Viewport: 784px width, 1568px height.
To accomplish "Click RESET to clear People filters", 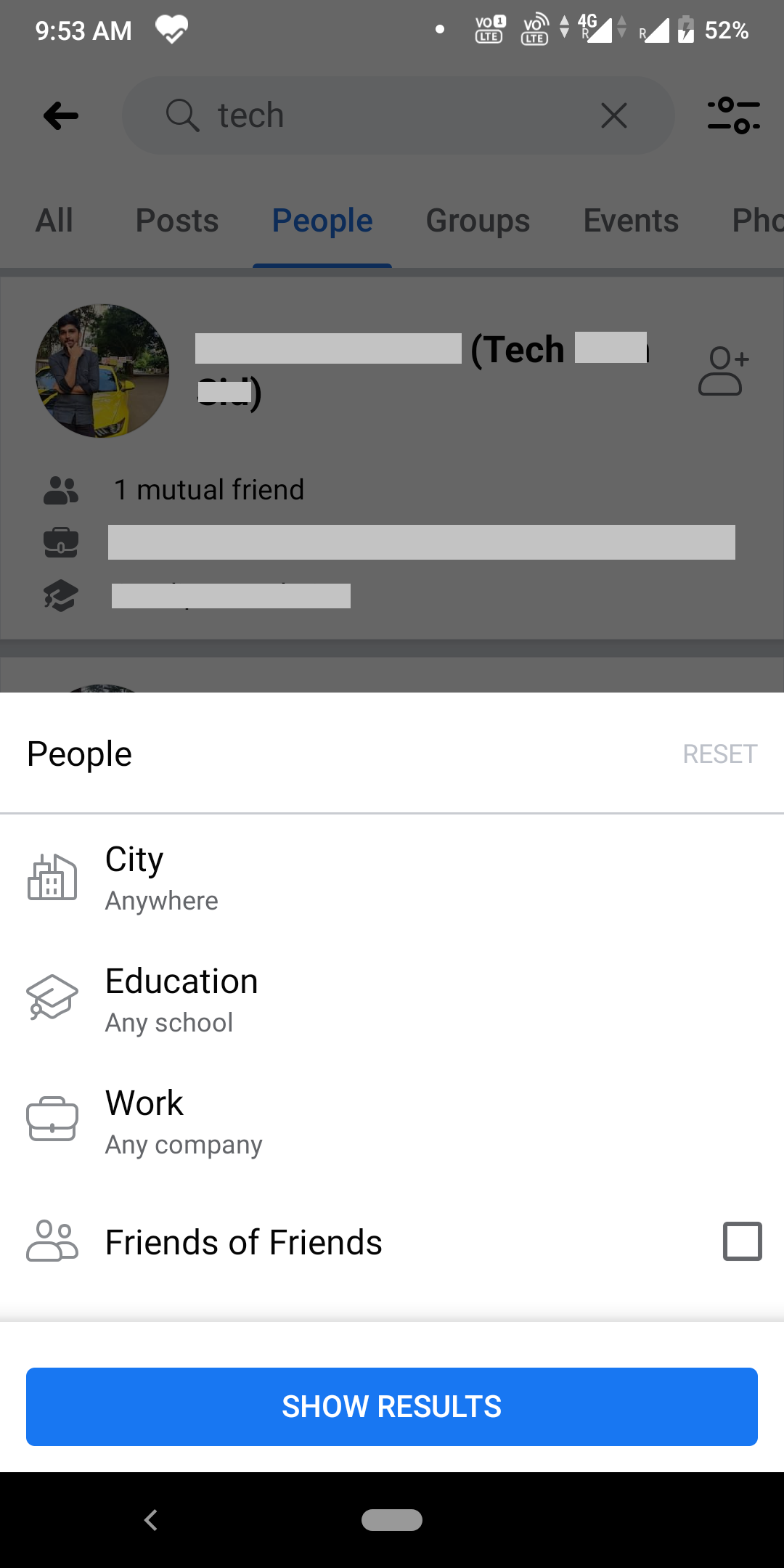I will 719,754.
